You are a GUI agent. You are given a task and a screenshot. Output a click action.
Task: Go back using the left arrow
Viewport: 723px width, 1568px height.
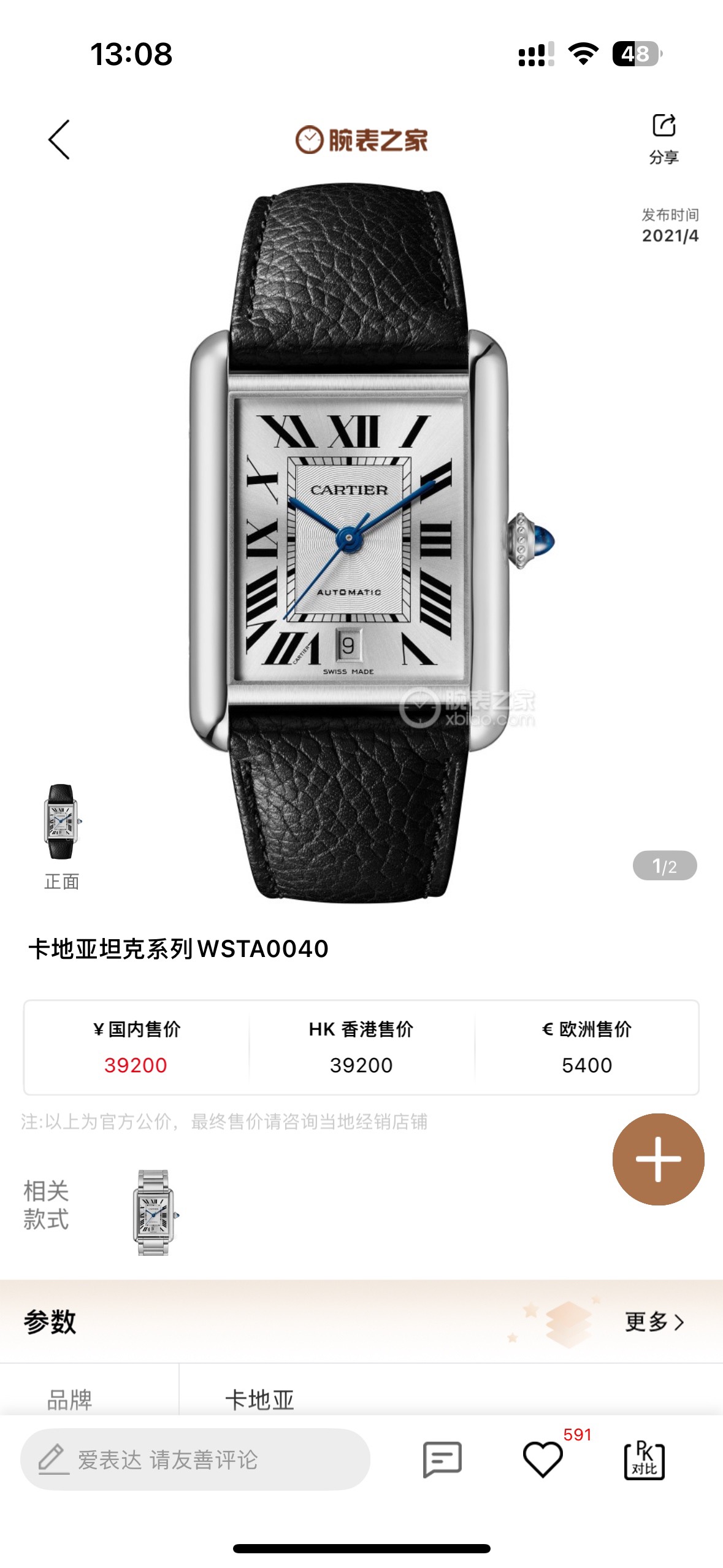click(59, 140)
